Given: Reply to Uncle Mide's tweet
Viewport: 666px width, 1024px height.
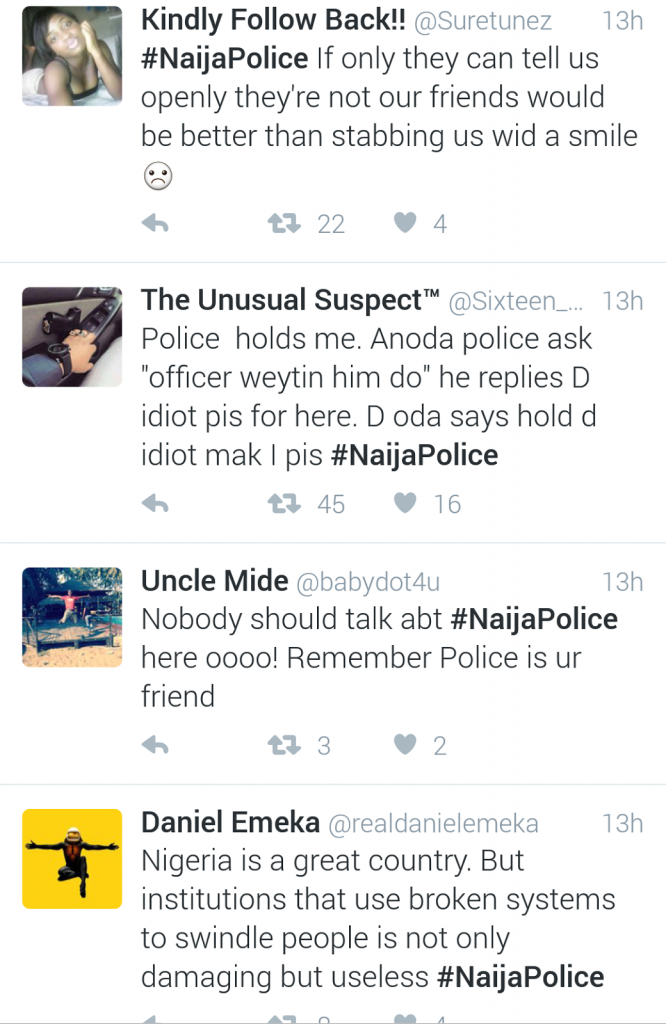Looking at the screenshot, I should tap(155, 745).
